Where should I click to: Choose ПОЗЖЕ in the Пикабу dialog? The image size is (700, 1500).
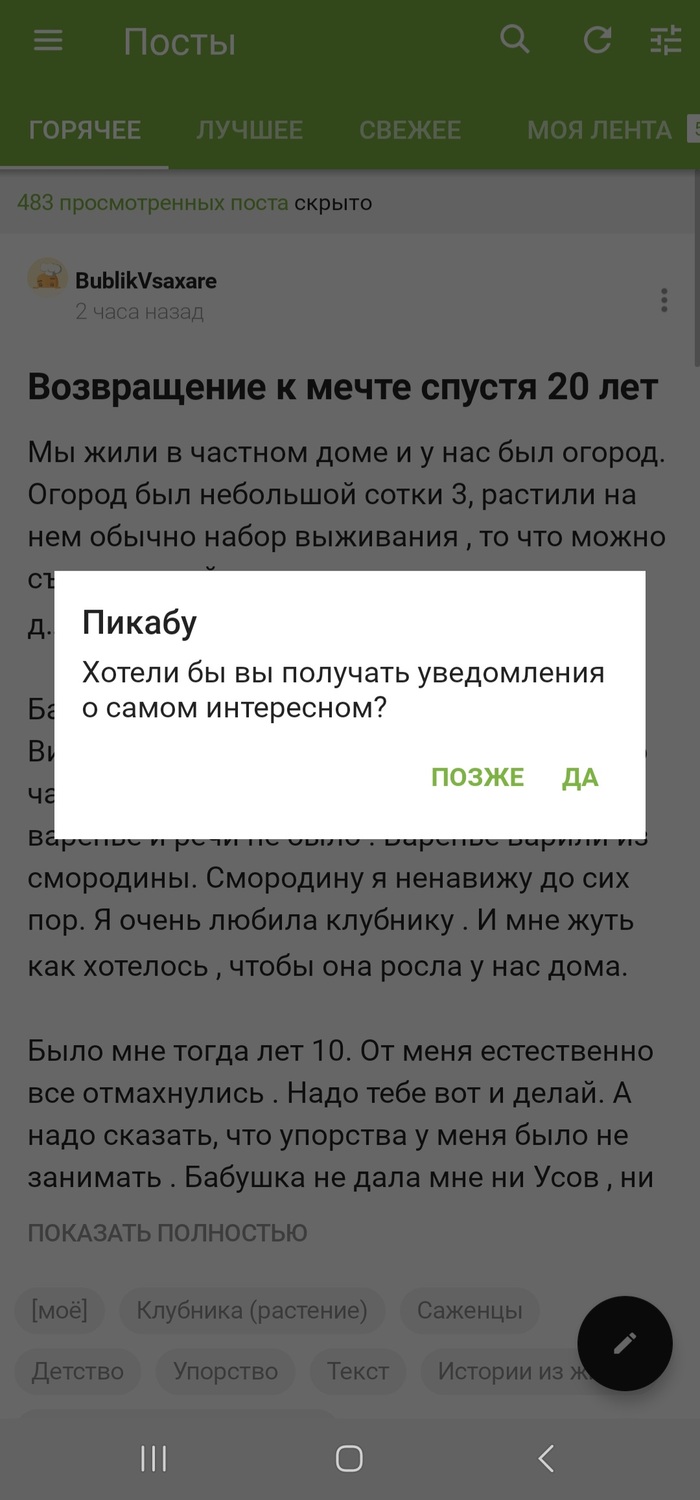tap(477, 777)
